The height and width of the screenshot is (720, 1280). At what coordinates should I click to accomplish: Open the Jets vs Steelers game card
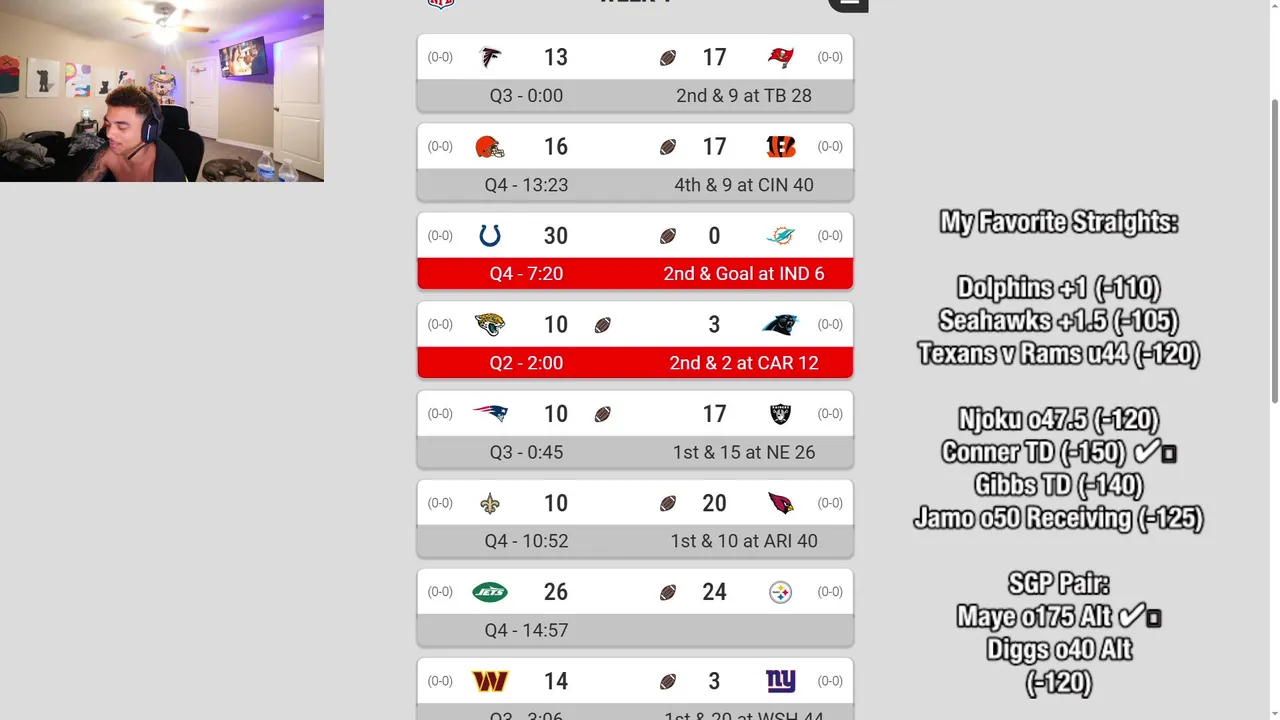pyautogui.click(x=635, y=607)
